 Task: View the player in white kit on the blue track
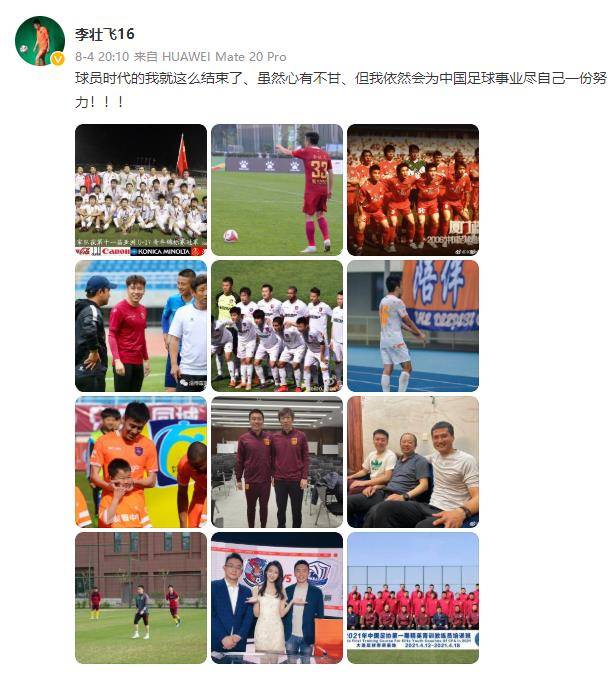413,326
